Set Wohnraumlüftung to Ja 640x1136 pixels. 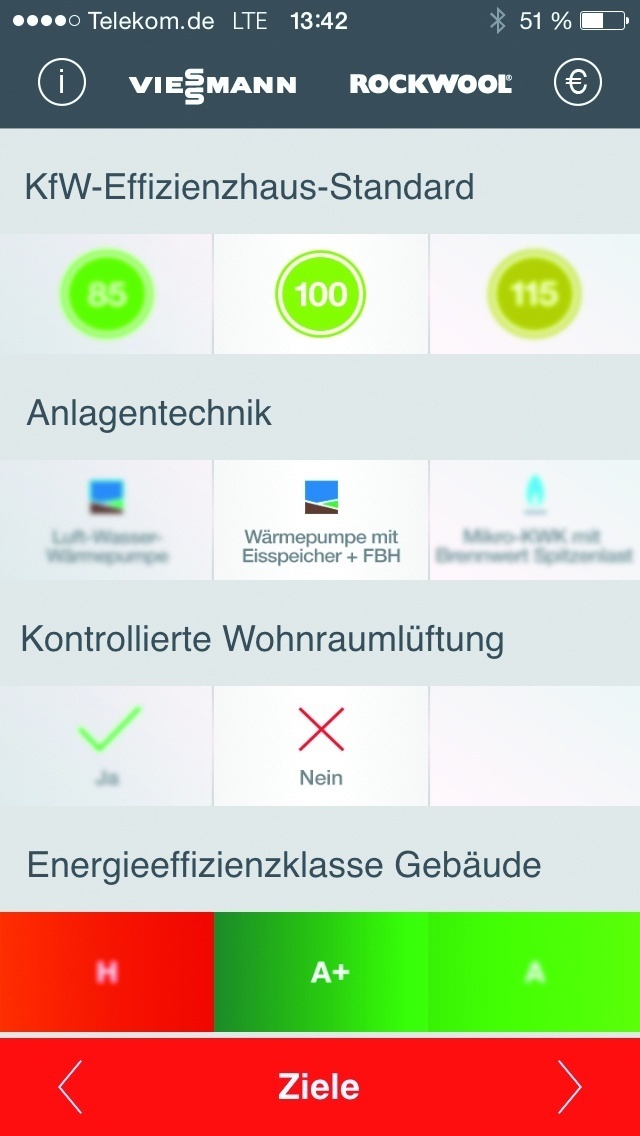[107, 746]
